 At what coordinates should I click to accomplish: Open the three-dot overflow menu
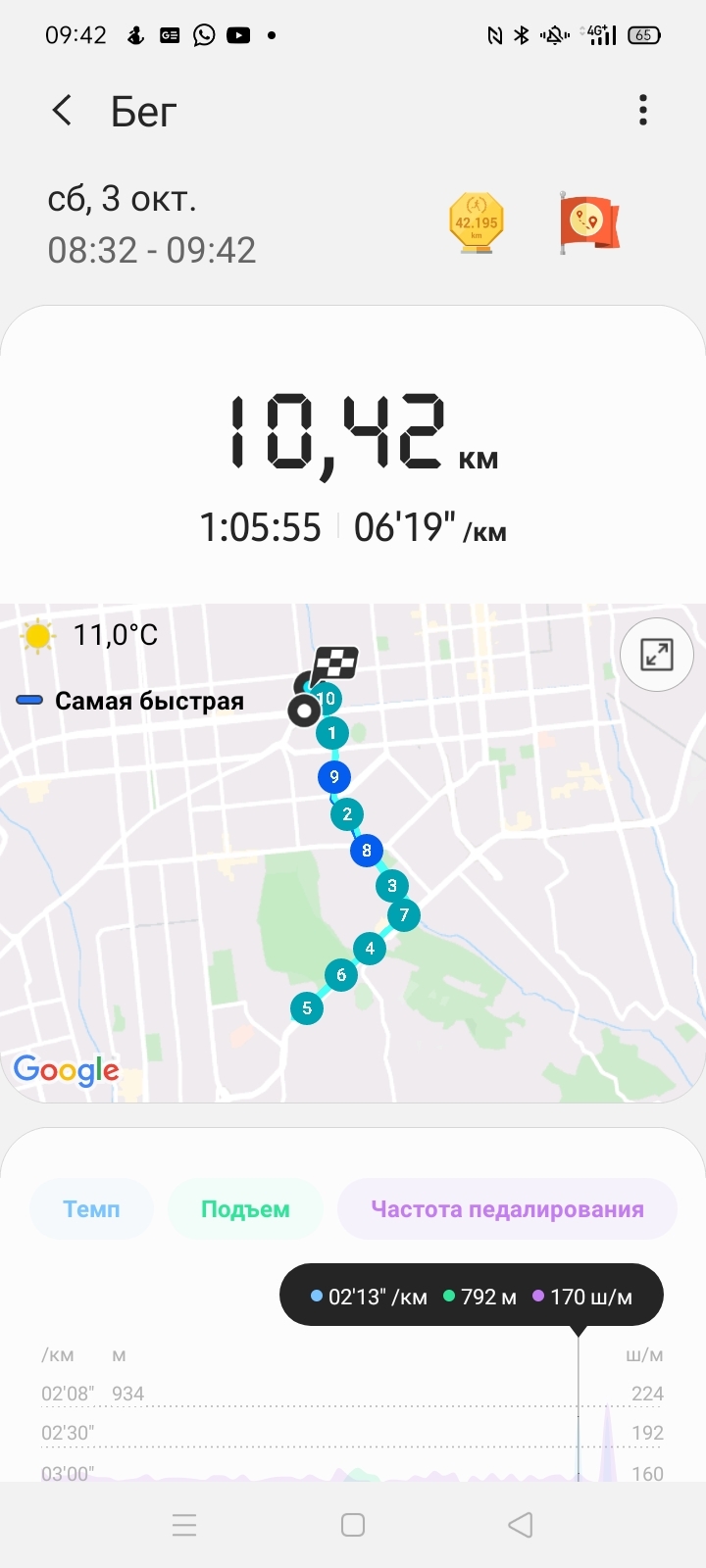[643, 110]
